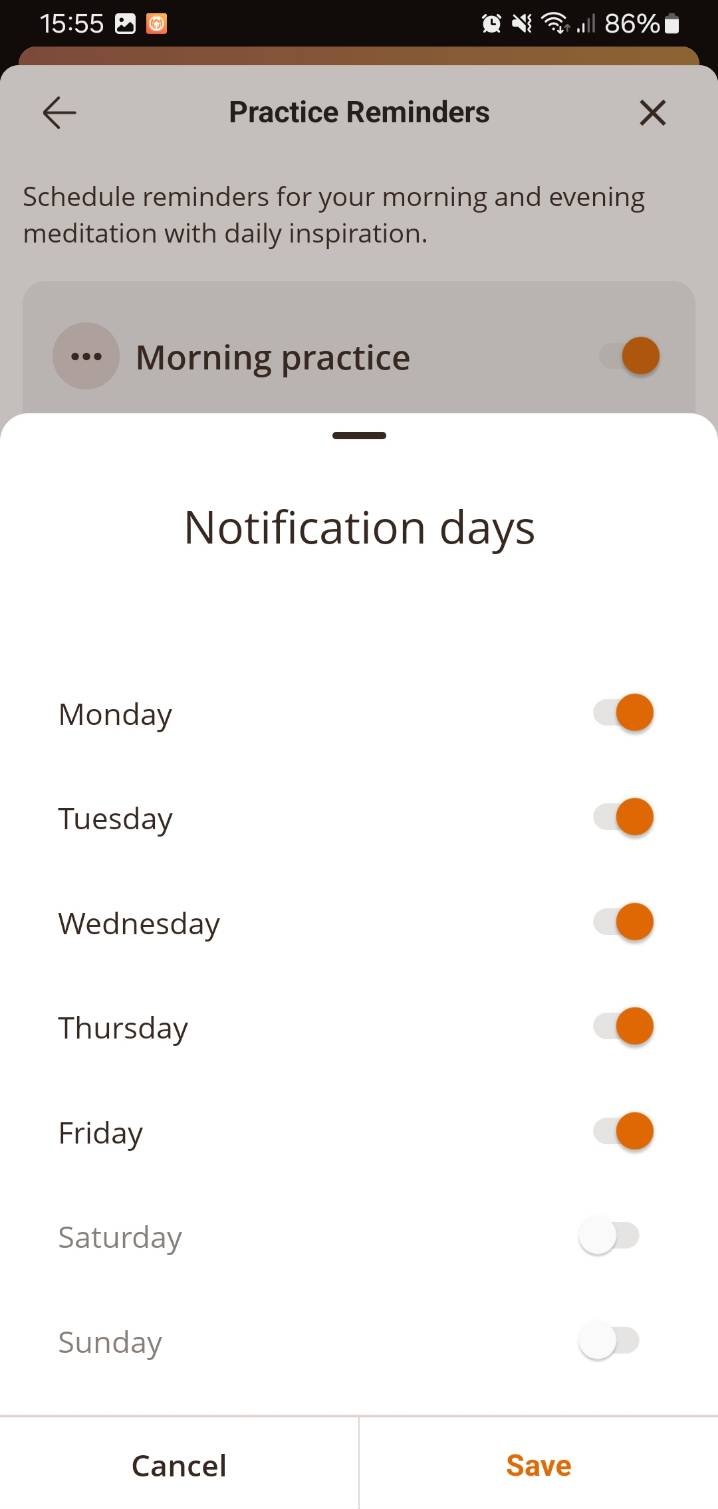Enable Saturday notifications

pyautogui.click(x=609, y=1237)
